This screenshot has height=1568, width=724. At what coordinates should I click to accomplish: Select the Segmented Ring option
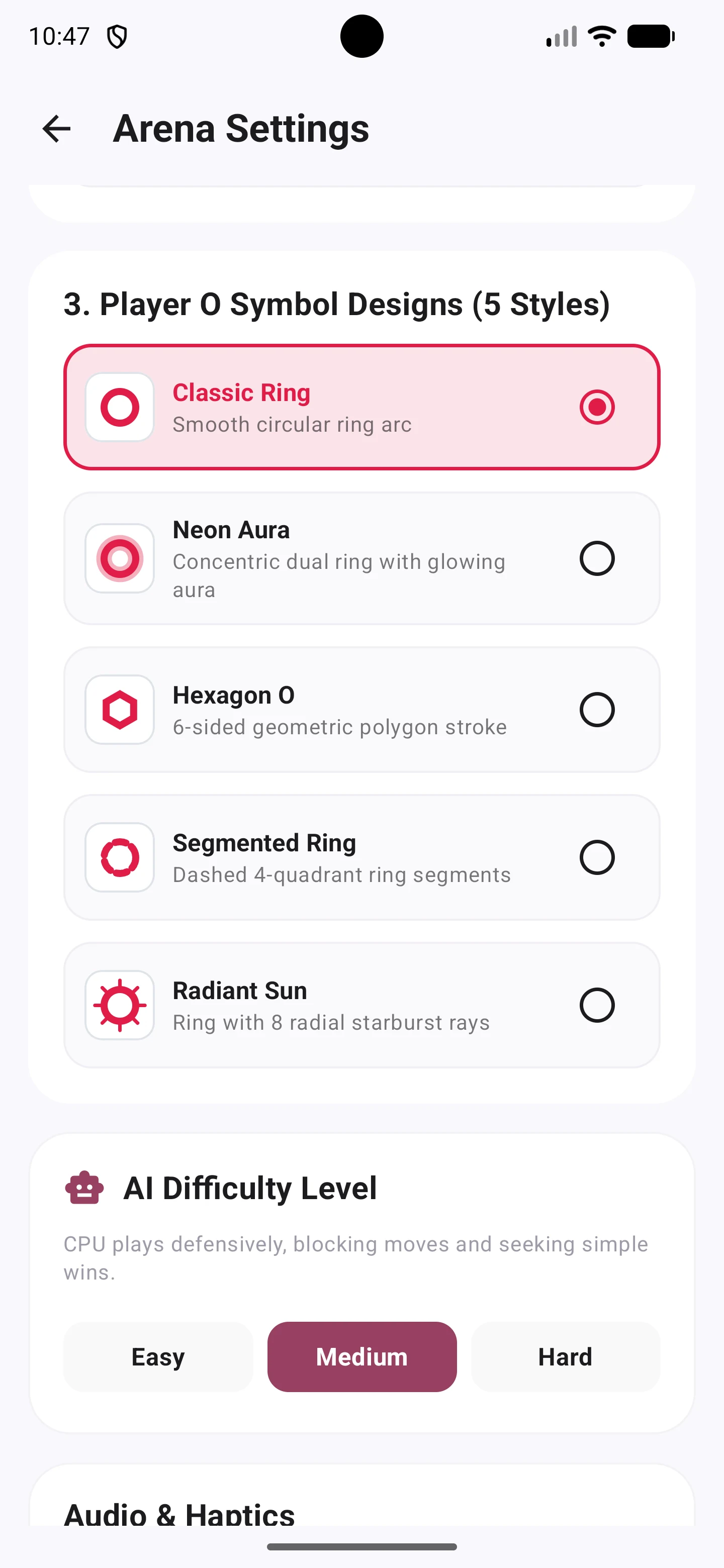point(361,857)
